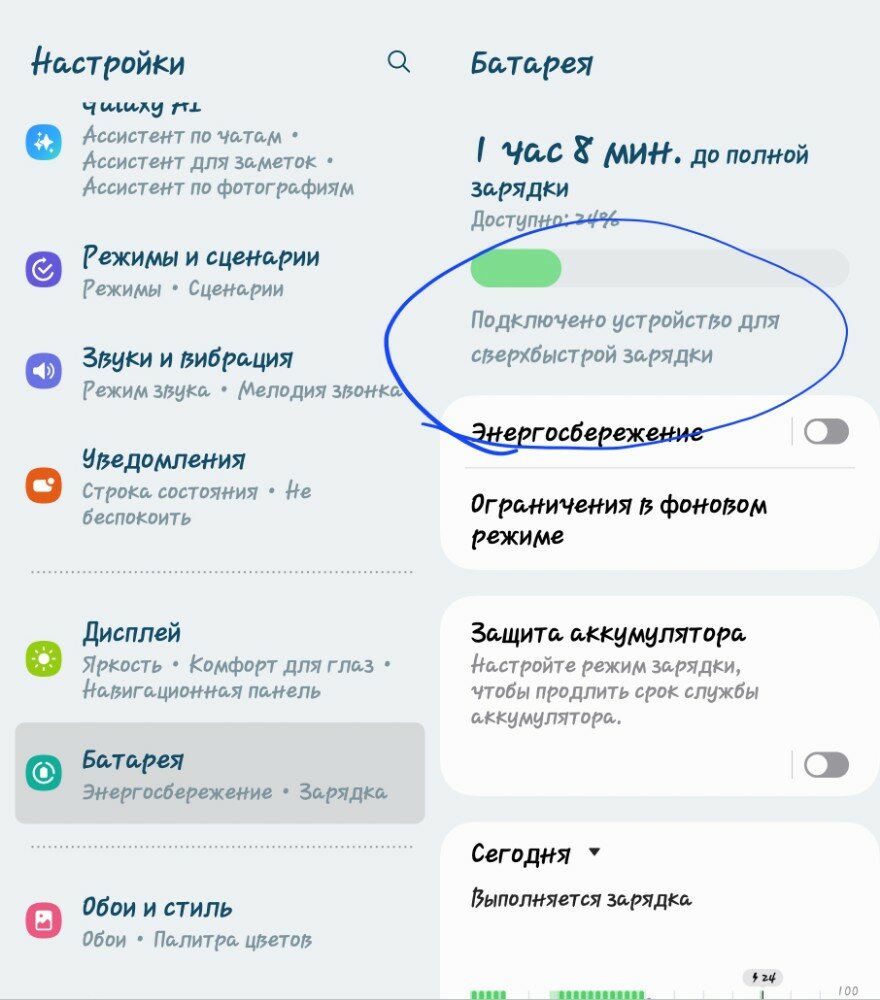The width and height of the screenshot is (880, 1000).
Task: Open Уведомления settings
Action: [x=200, y=486]
